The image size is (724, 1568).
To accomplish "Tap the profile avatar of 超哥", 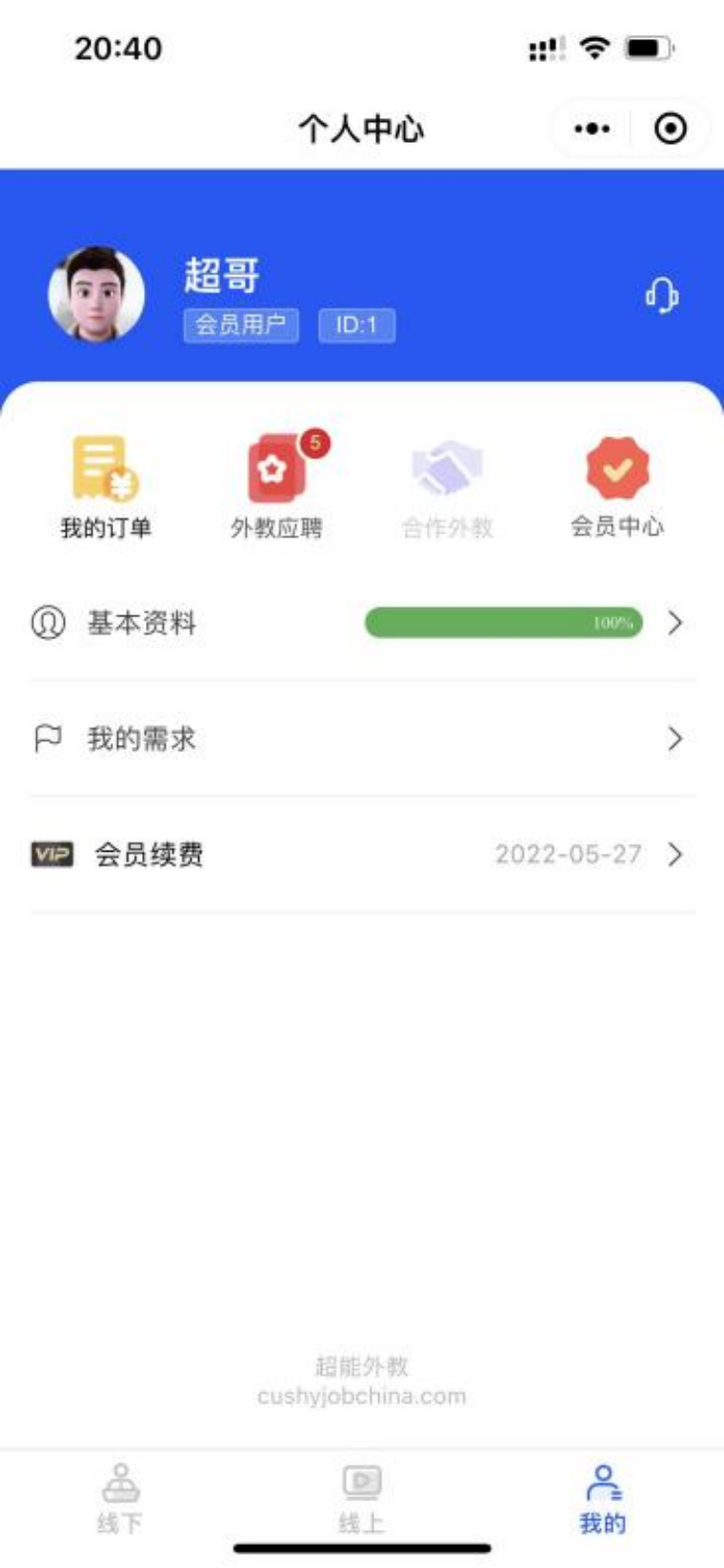I will pyautogui.click(x=96, y=294).
